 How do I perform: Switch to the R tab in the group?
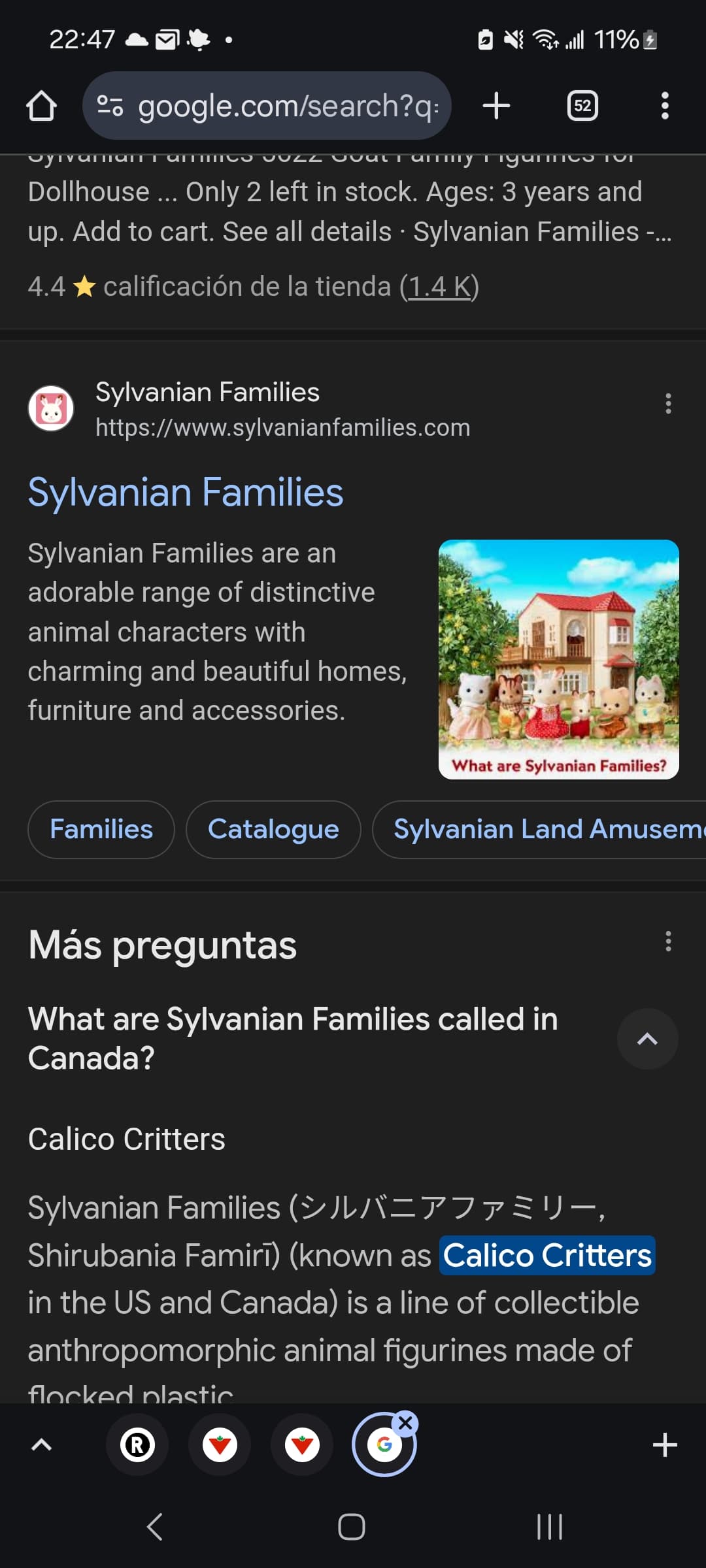coord(137,1445)
